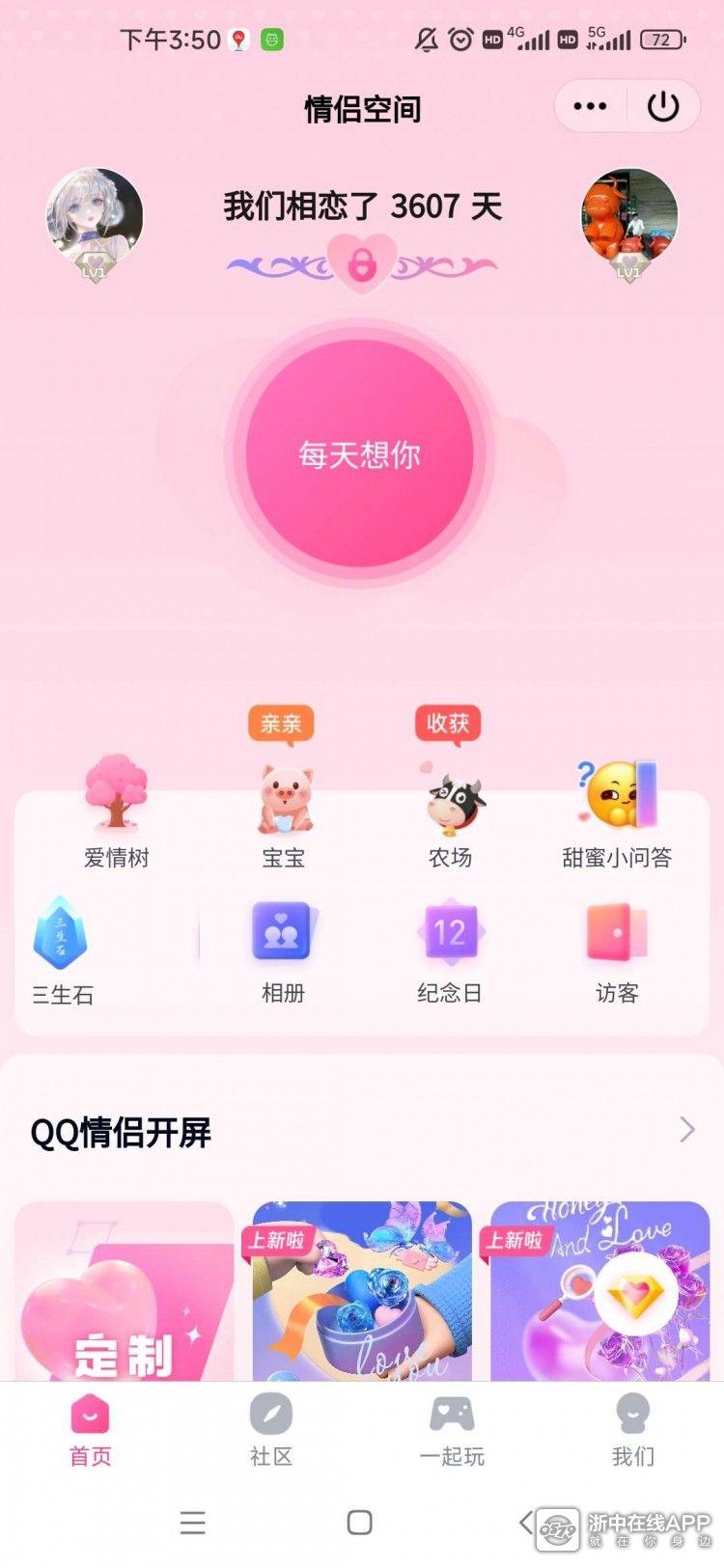
Task: Expand QQ情侣开屏 with the arrow
Action: tap(687, 1129)
